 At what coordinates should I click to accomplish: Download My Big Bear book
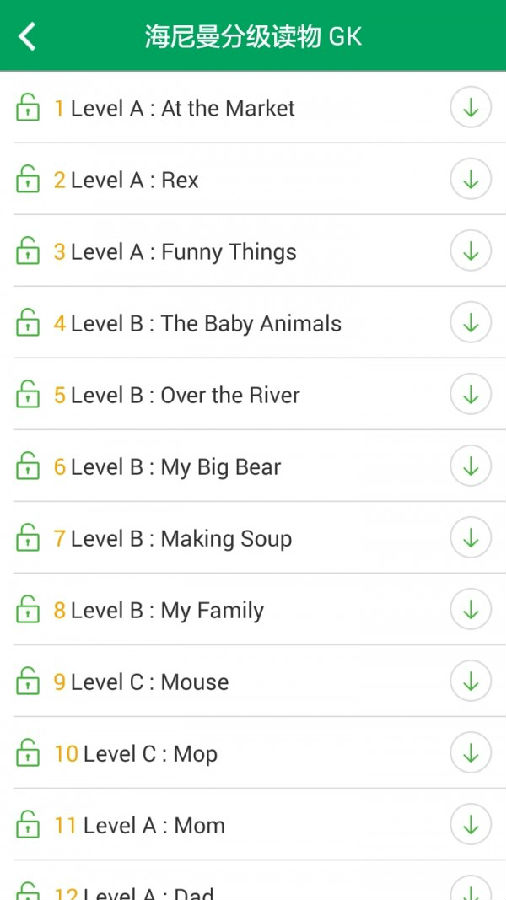pyautogui.click(x=470, y=466)
